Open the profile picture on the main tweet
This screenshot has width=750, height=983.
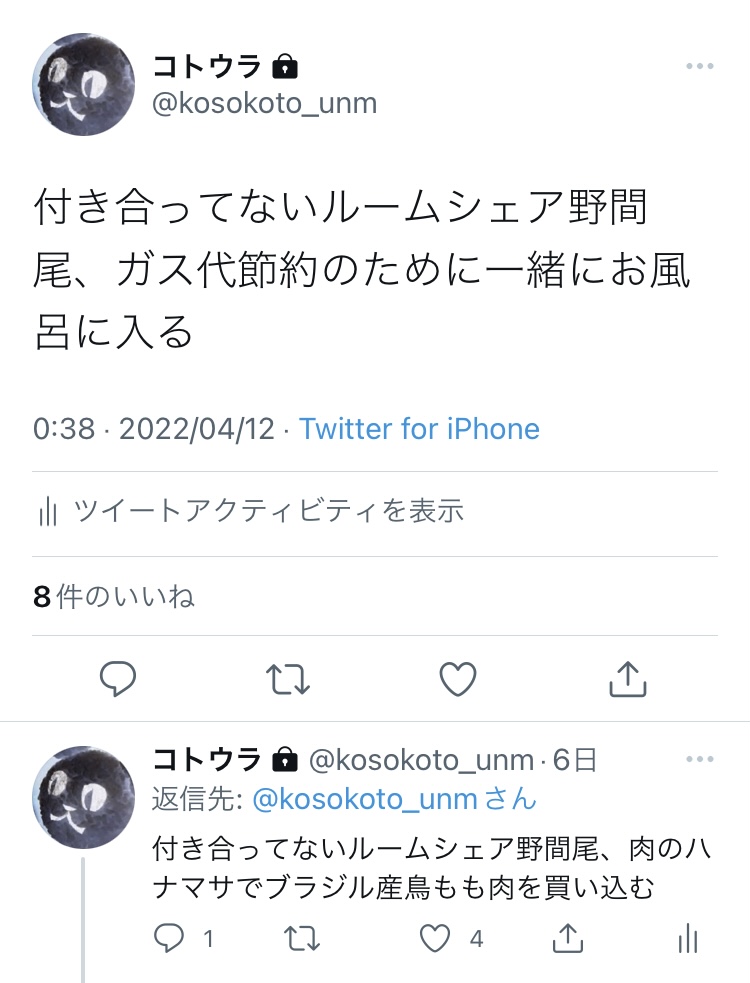point(84,84)
